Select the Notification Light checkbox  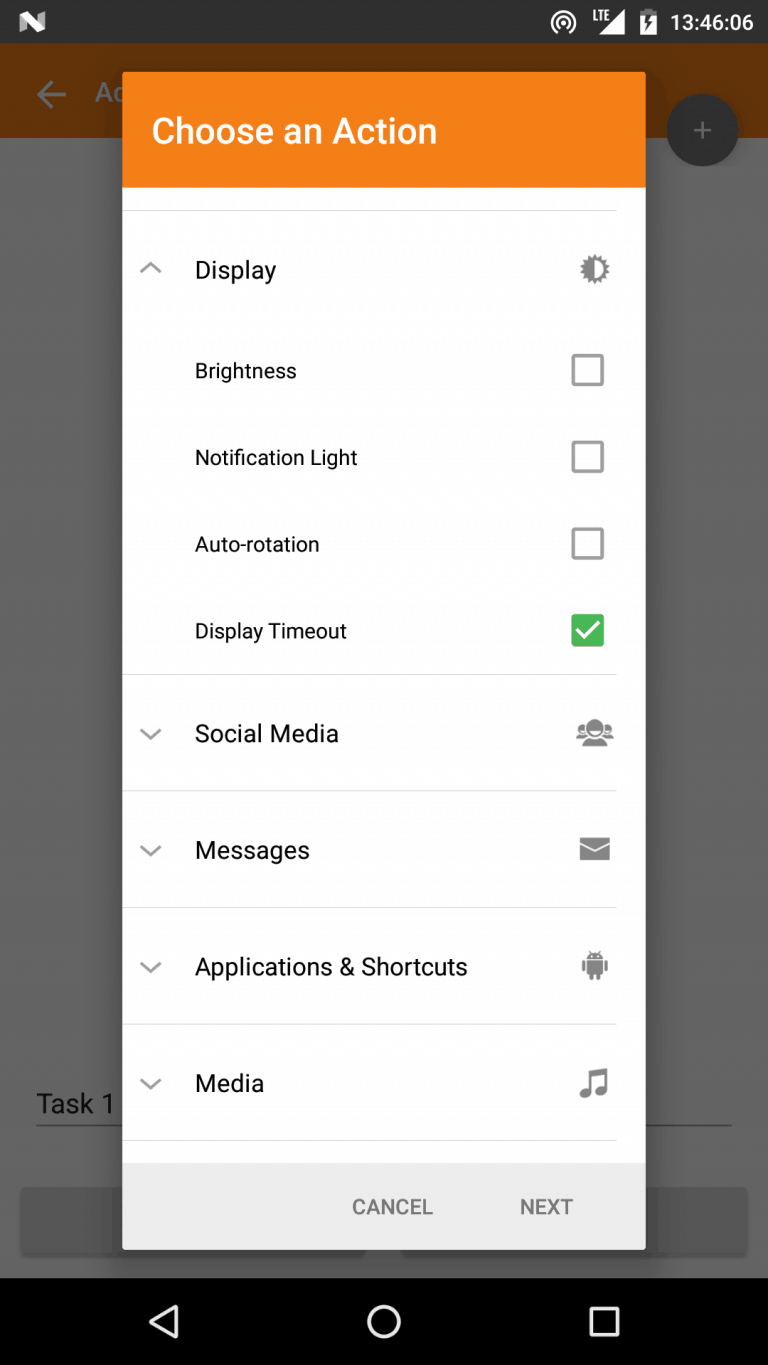click(587, 457)
